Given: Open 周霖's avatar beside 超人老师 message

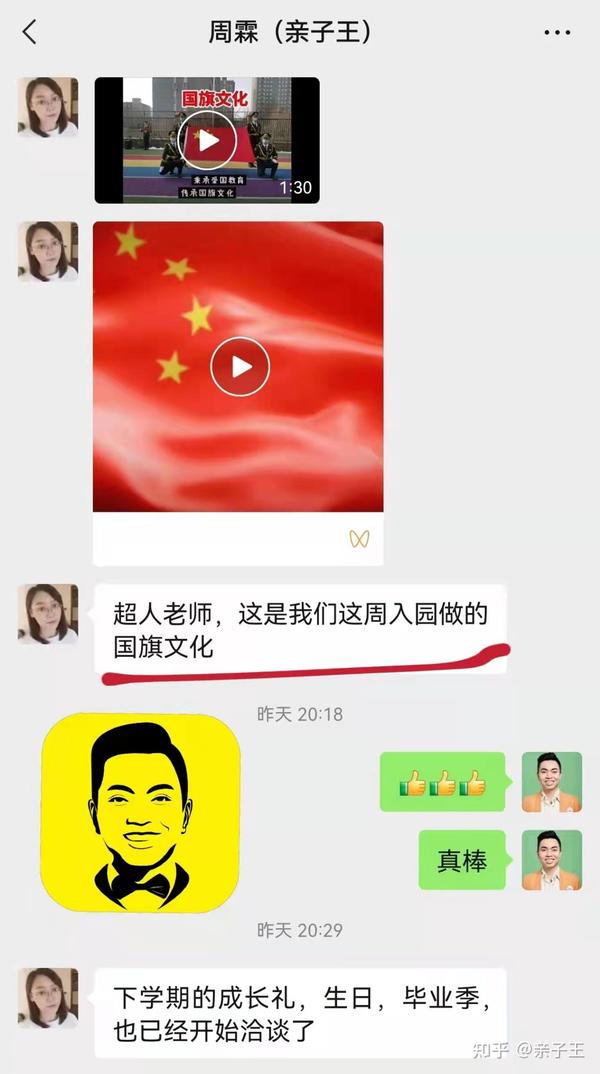Looking at the screenshot, I should tap(48, 614).
